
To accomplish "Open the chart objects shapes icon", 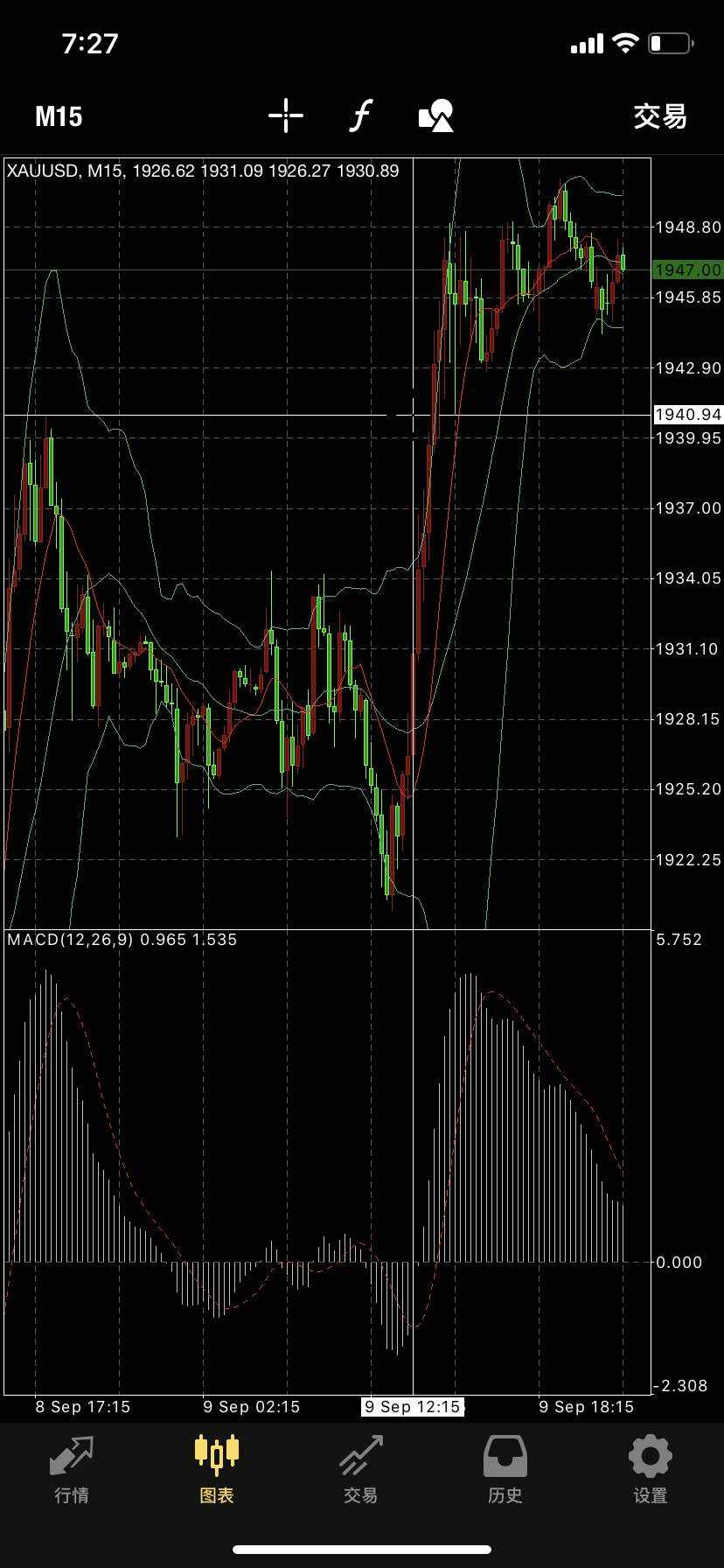I will [x=436, y=115].
